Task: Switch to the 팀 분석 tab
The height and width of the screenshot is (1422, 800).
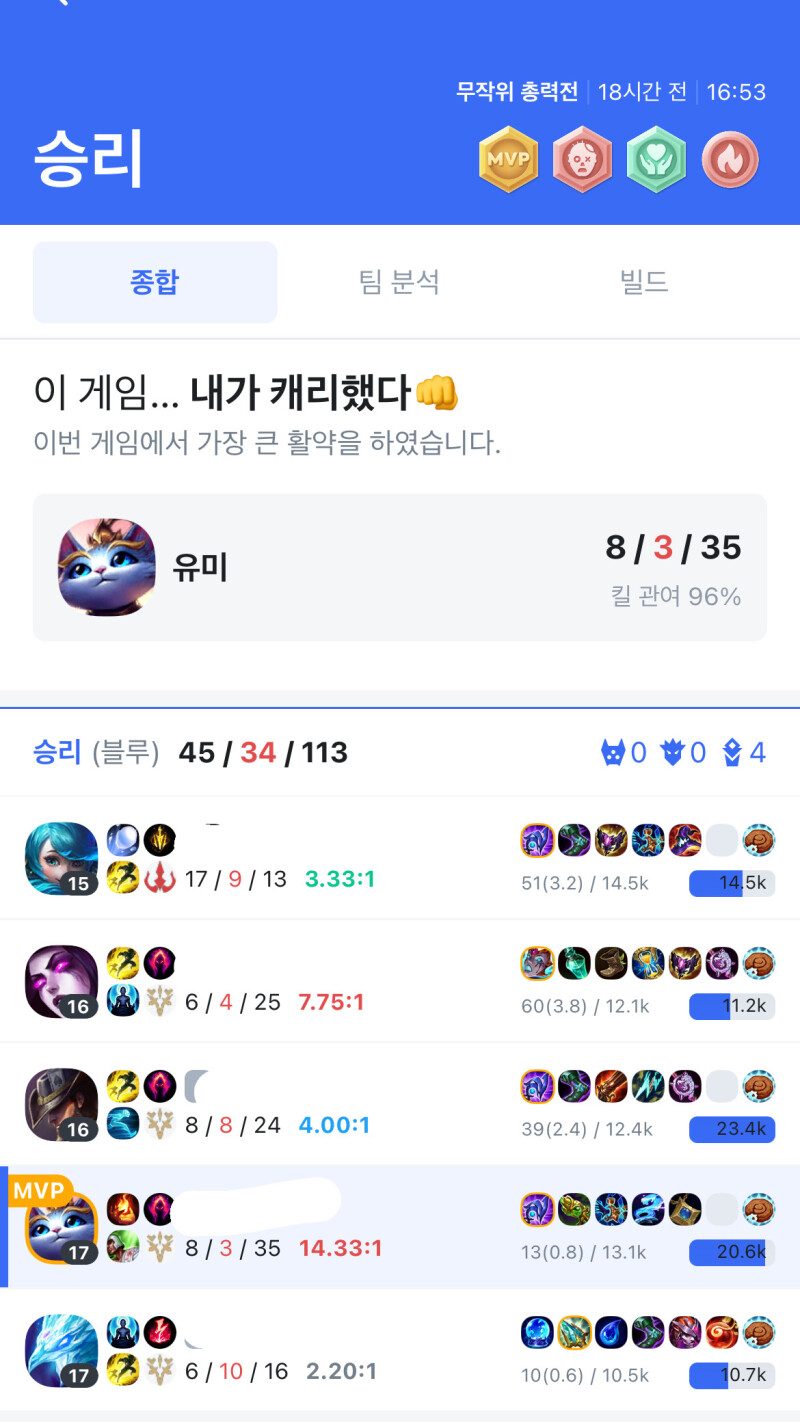Action: [x=400, y=282]
